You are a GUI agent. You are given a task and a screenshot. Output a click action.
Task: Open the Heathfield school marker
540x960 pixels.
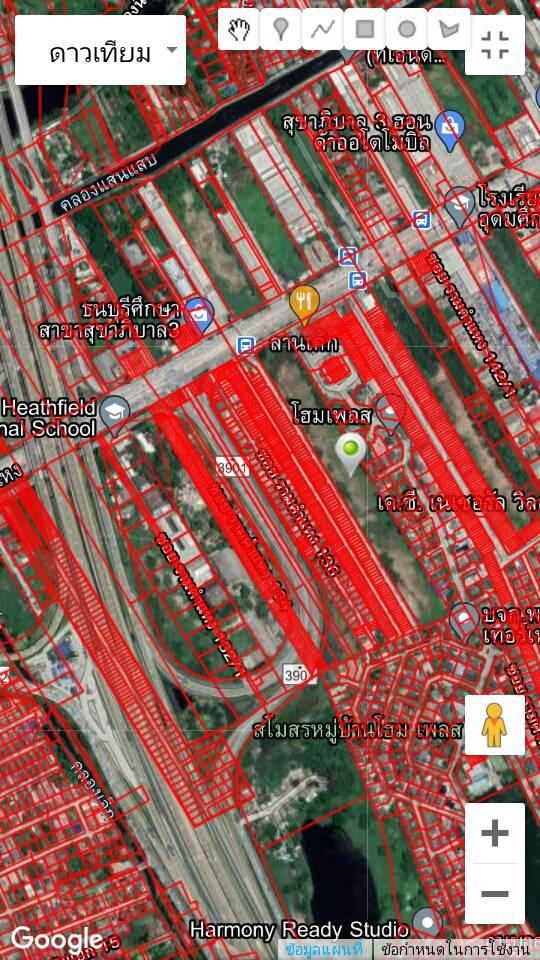pyautogui.click(x=115, y=413)
